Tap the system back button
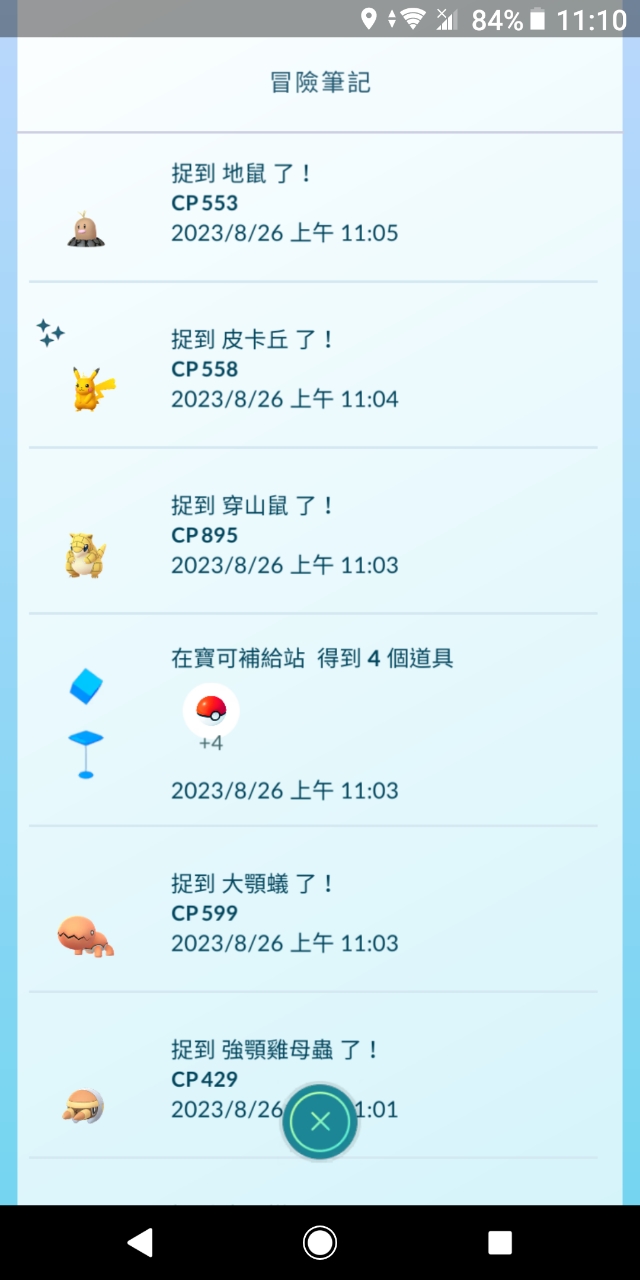 click(140, 1242)
